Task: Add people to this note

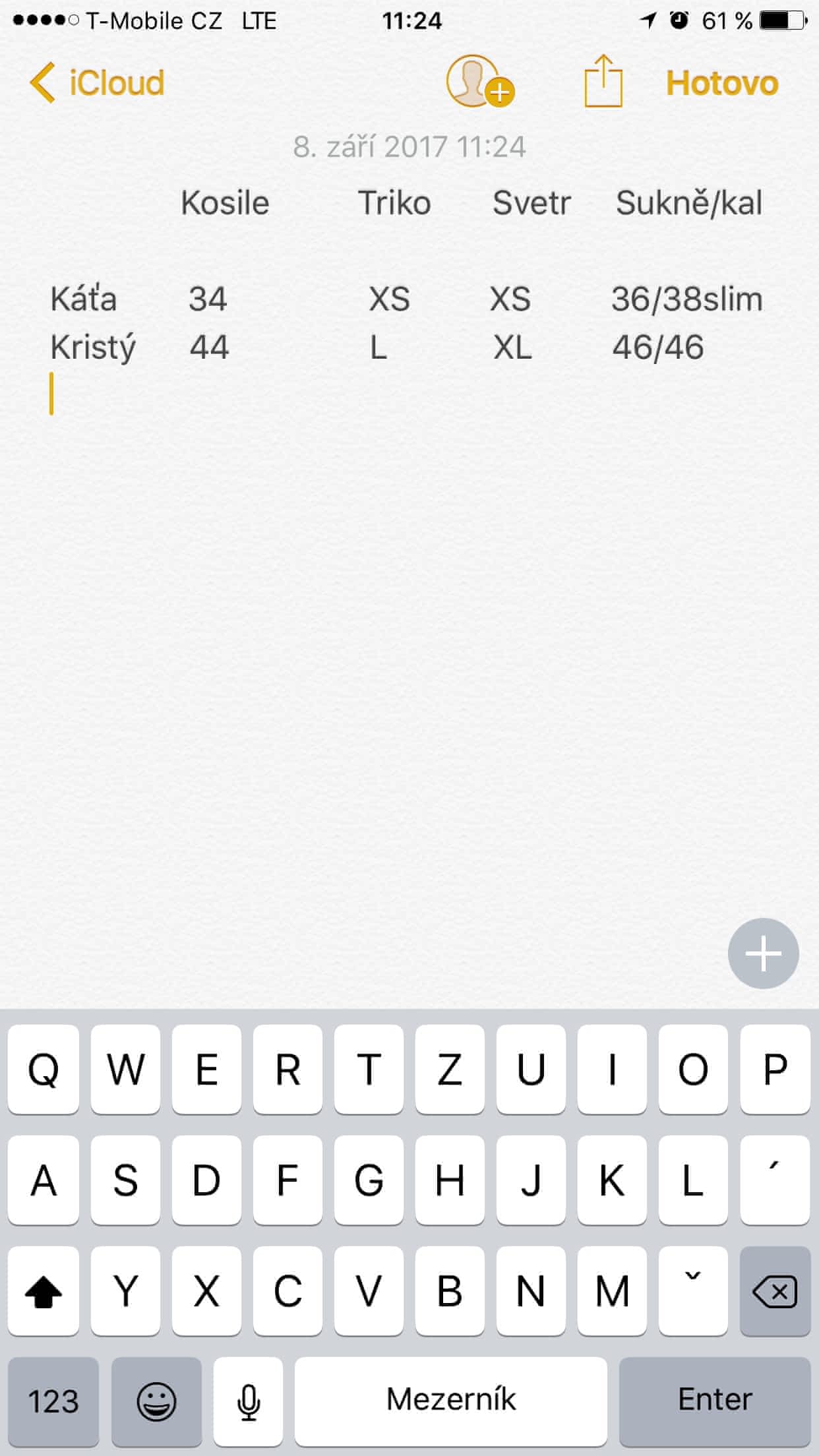Action: click(x=479, y=82)
